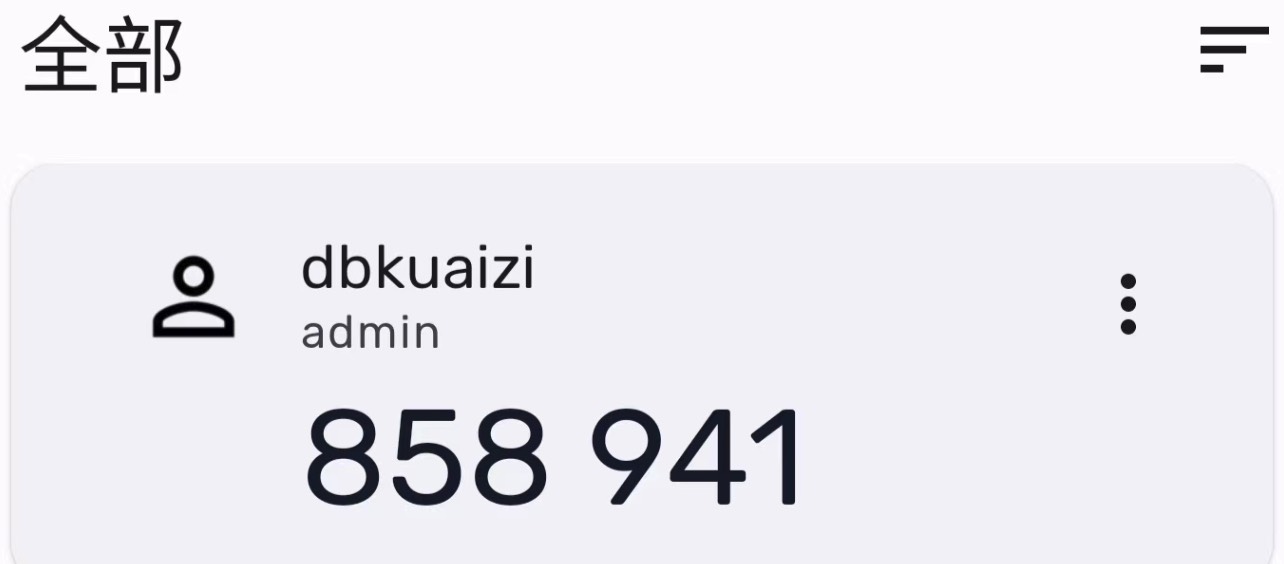Open more options for the dbkuaizi entry
1284x564 pixels.
click(1128, 303)
